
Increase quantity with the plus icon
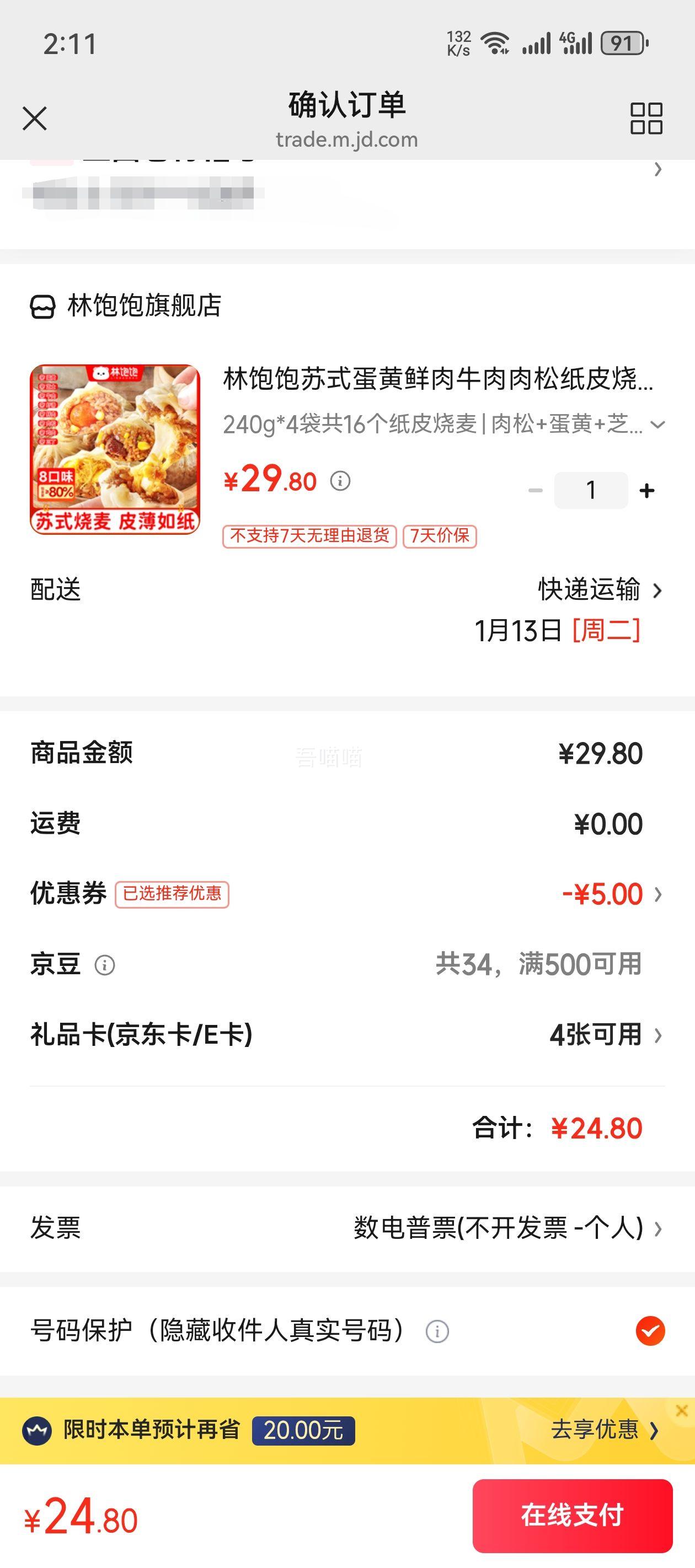tap(647, 490)
